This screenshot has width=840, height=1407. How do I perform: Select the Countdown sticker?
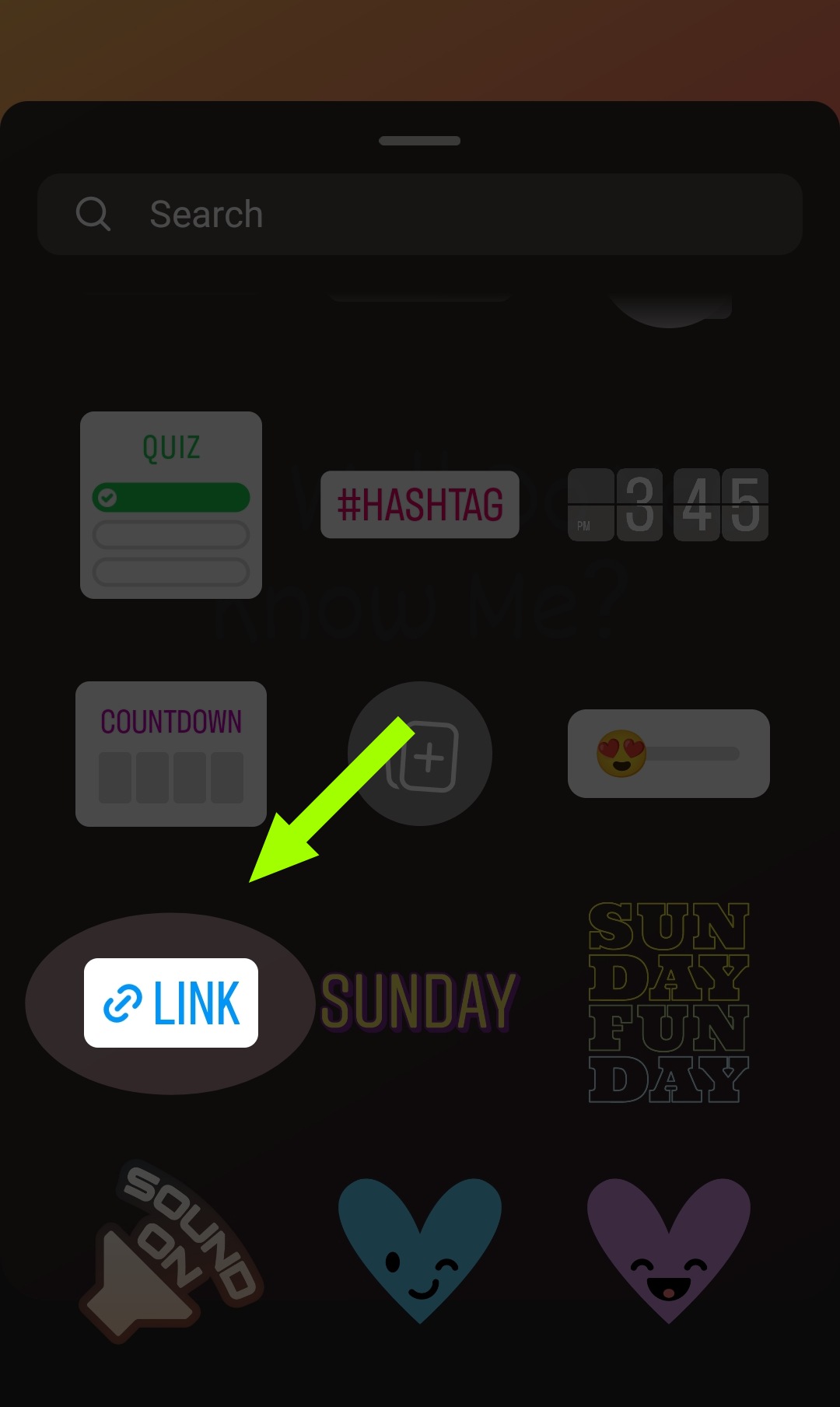point(171,754)
